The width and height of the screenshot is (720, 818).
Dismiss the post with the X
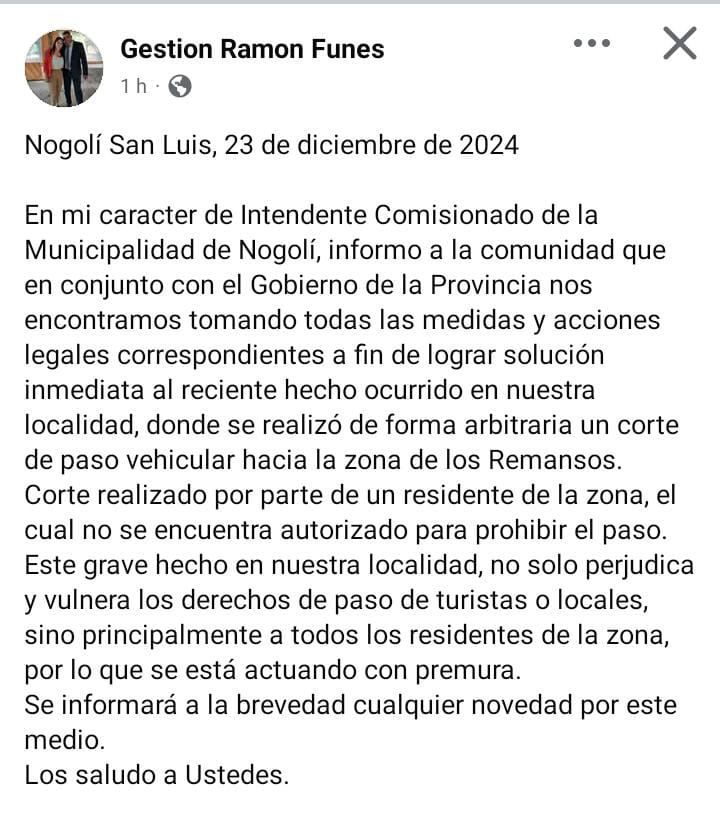[x=680, y=43]
